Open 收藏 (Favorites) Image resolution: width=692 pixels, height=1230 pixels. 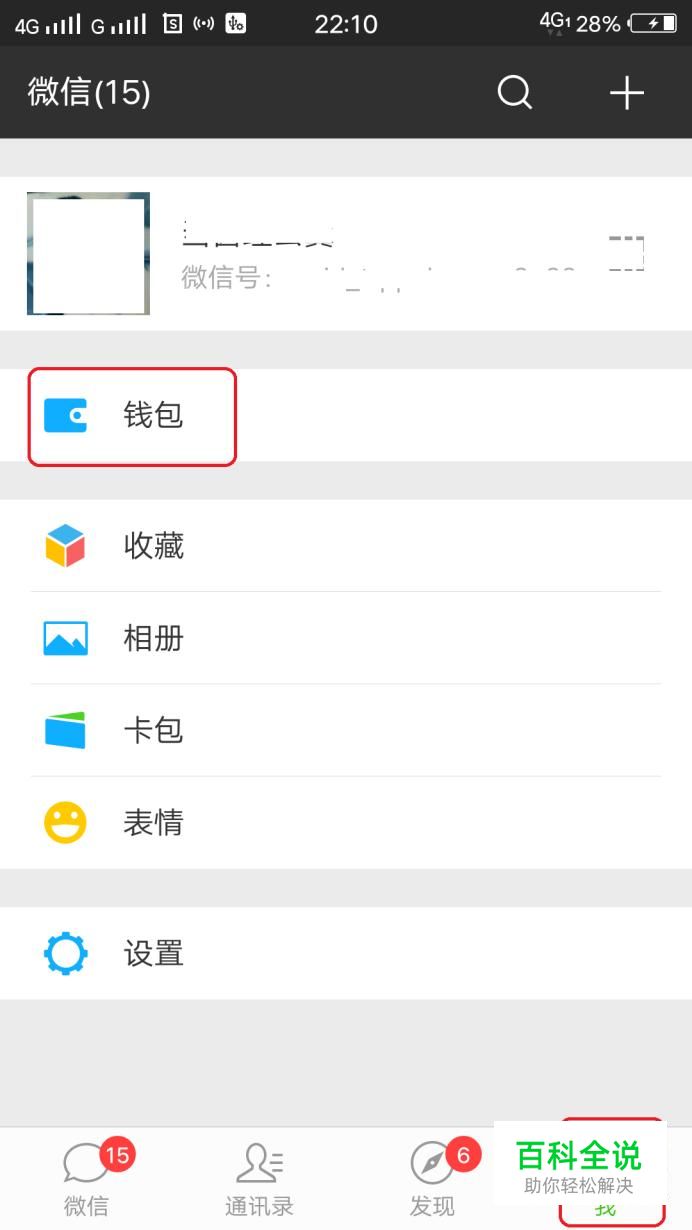pyautogui.click(x=346, y=546)
